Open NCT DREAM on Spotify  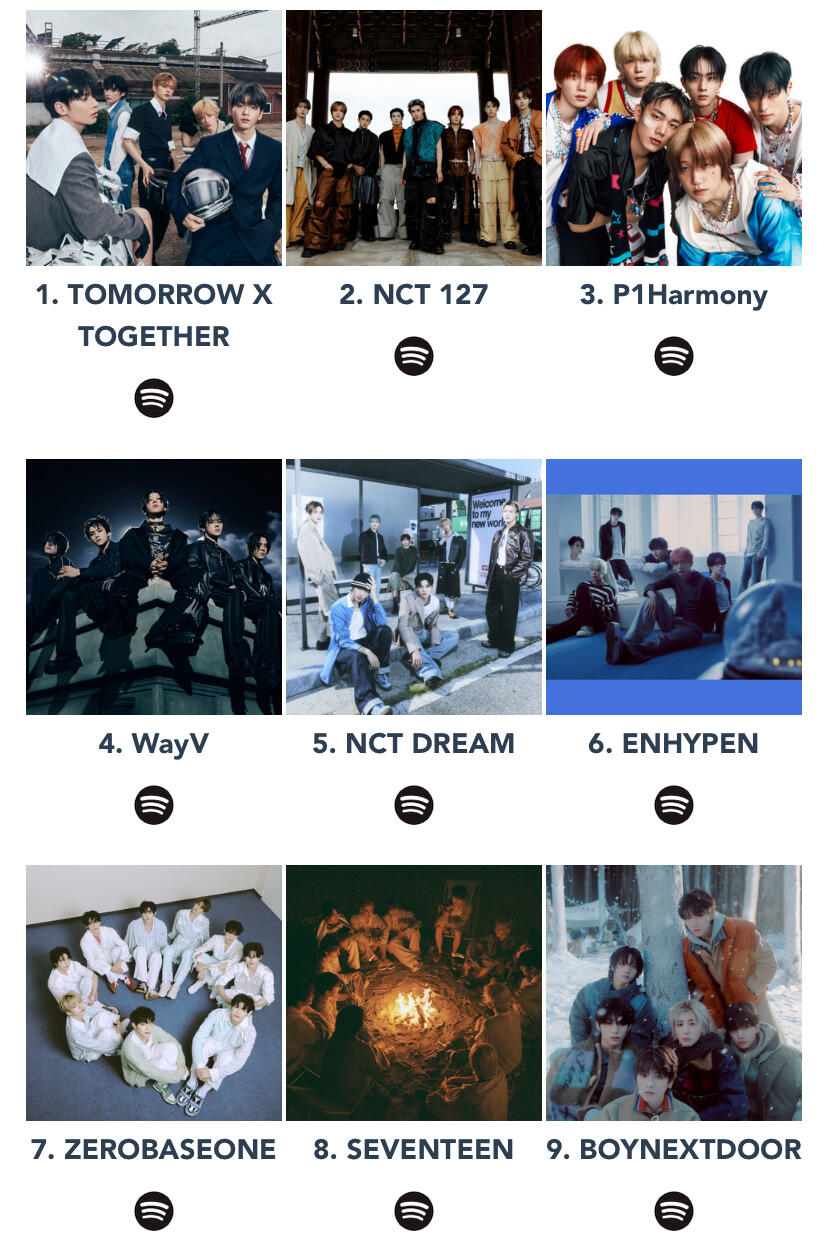point(414,805)
